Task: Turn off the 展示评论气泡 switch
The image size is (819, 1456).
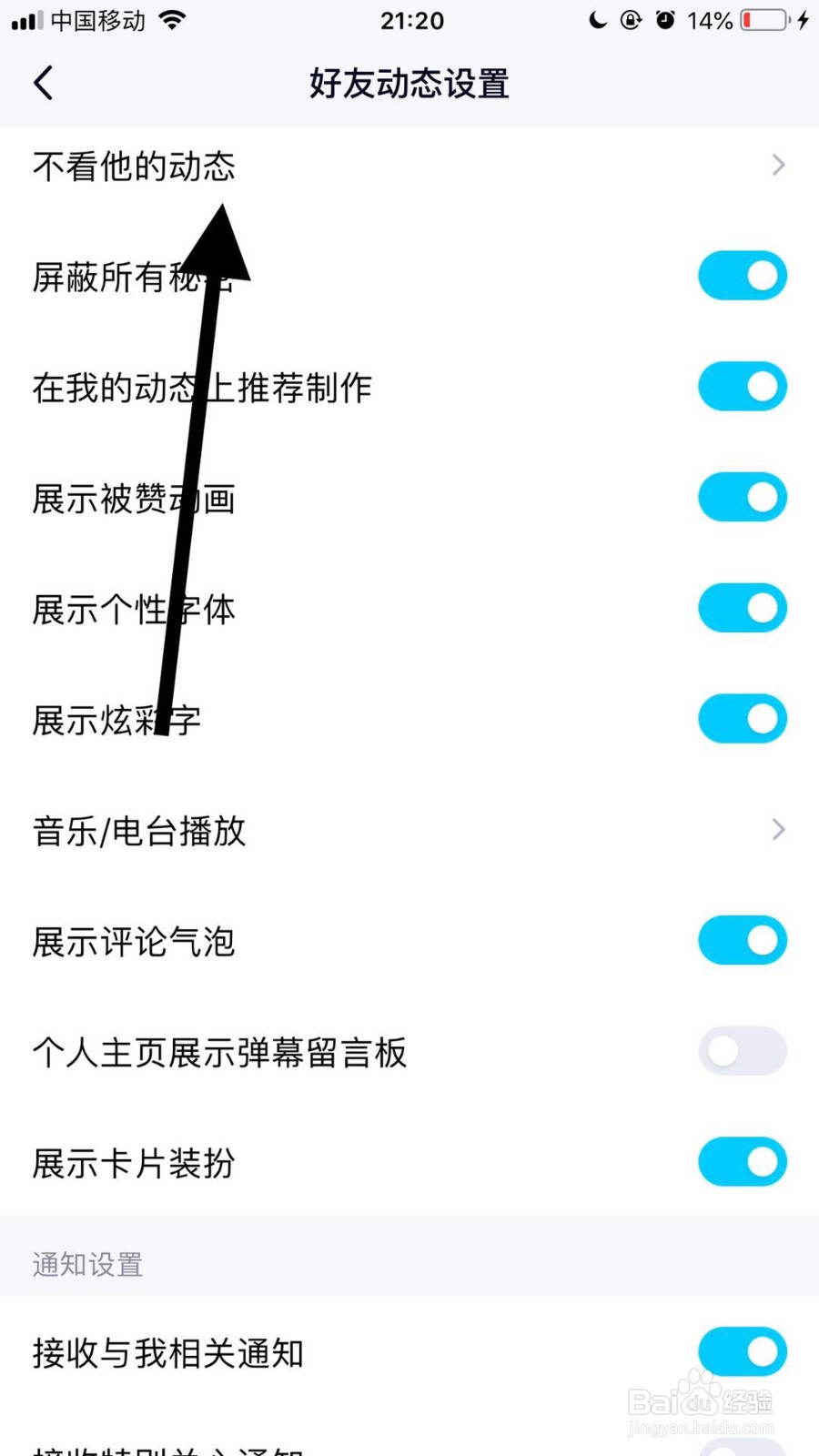Action: pyautogui.click(x=742, y=940)
